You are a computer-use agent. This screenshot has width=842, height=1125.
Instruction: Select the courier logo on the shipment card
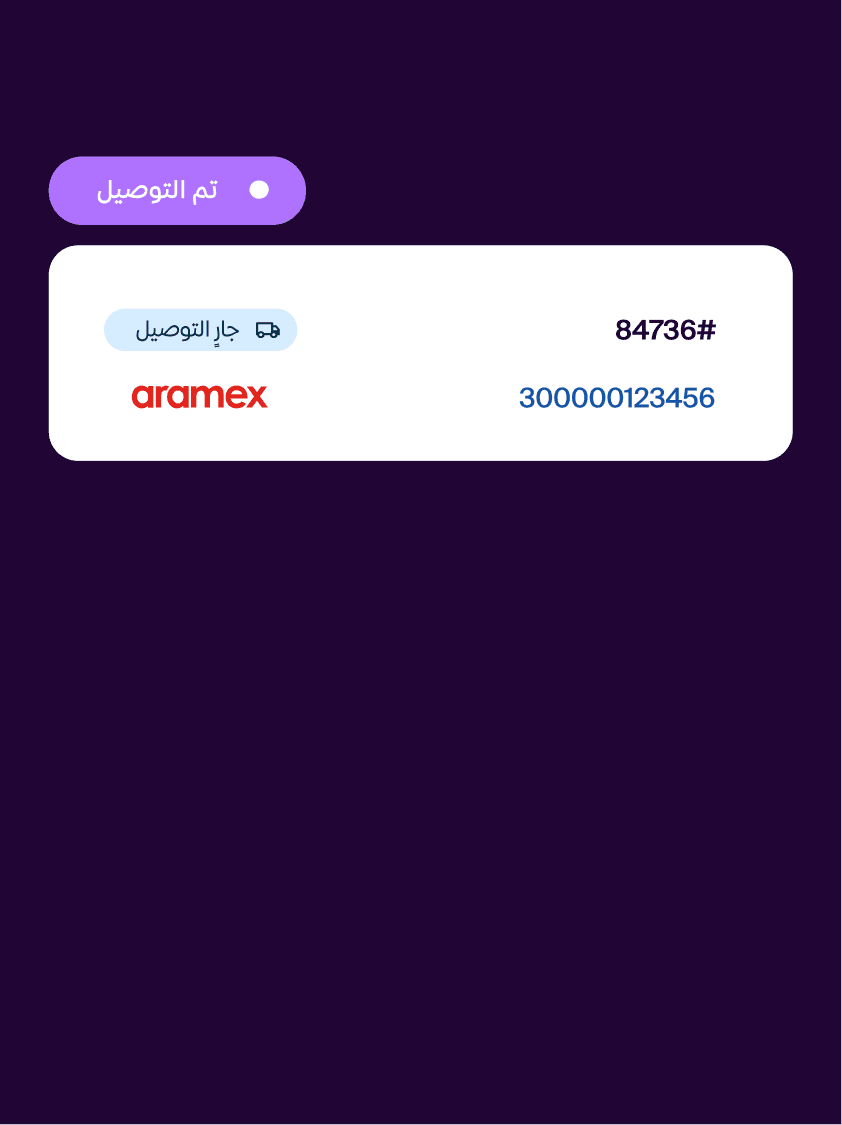click(199, 396)
